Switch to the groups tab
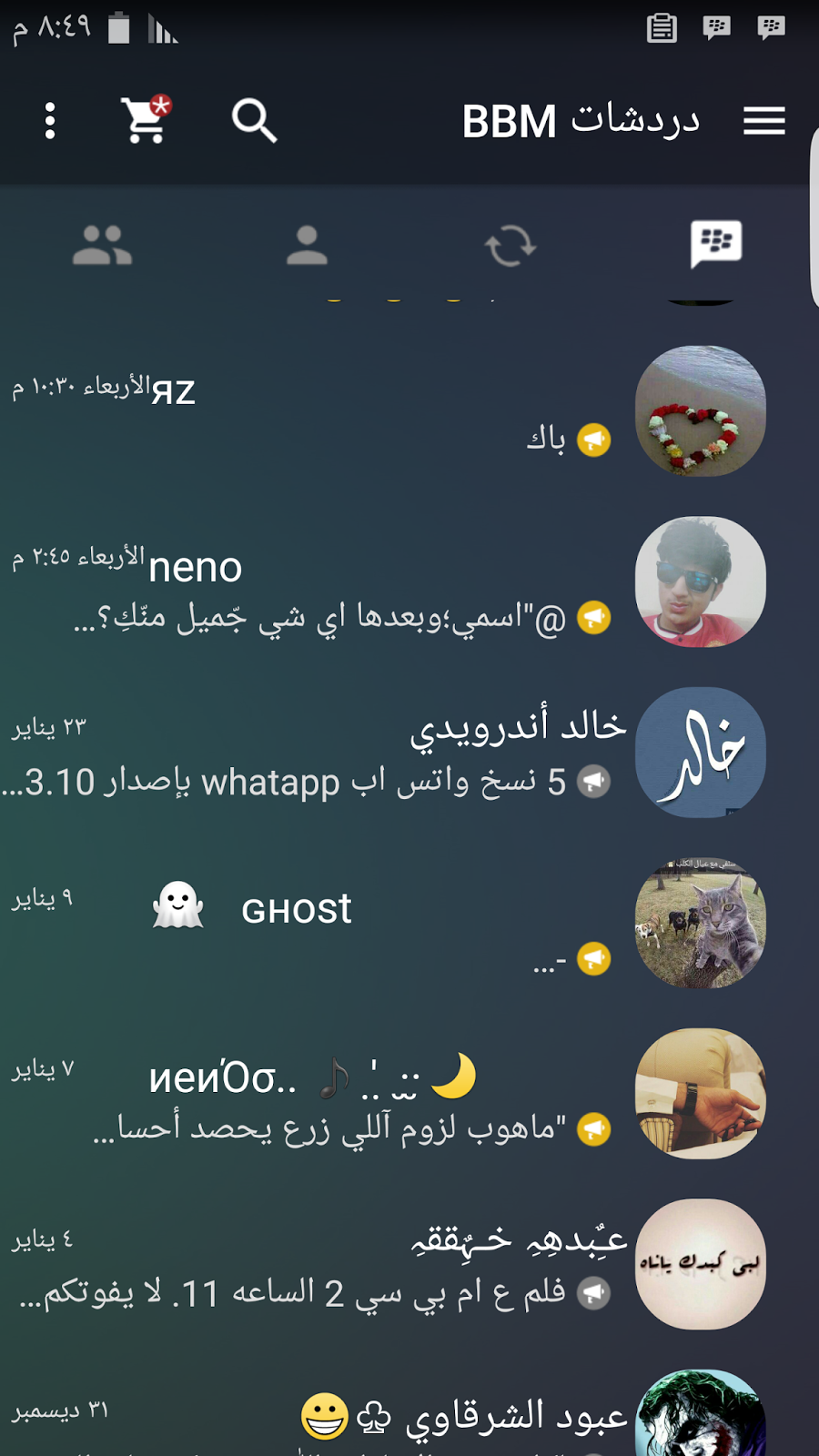The image size is (819, 1456). [102, 246]
